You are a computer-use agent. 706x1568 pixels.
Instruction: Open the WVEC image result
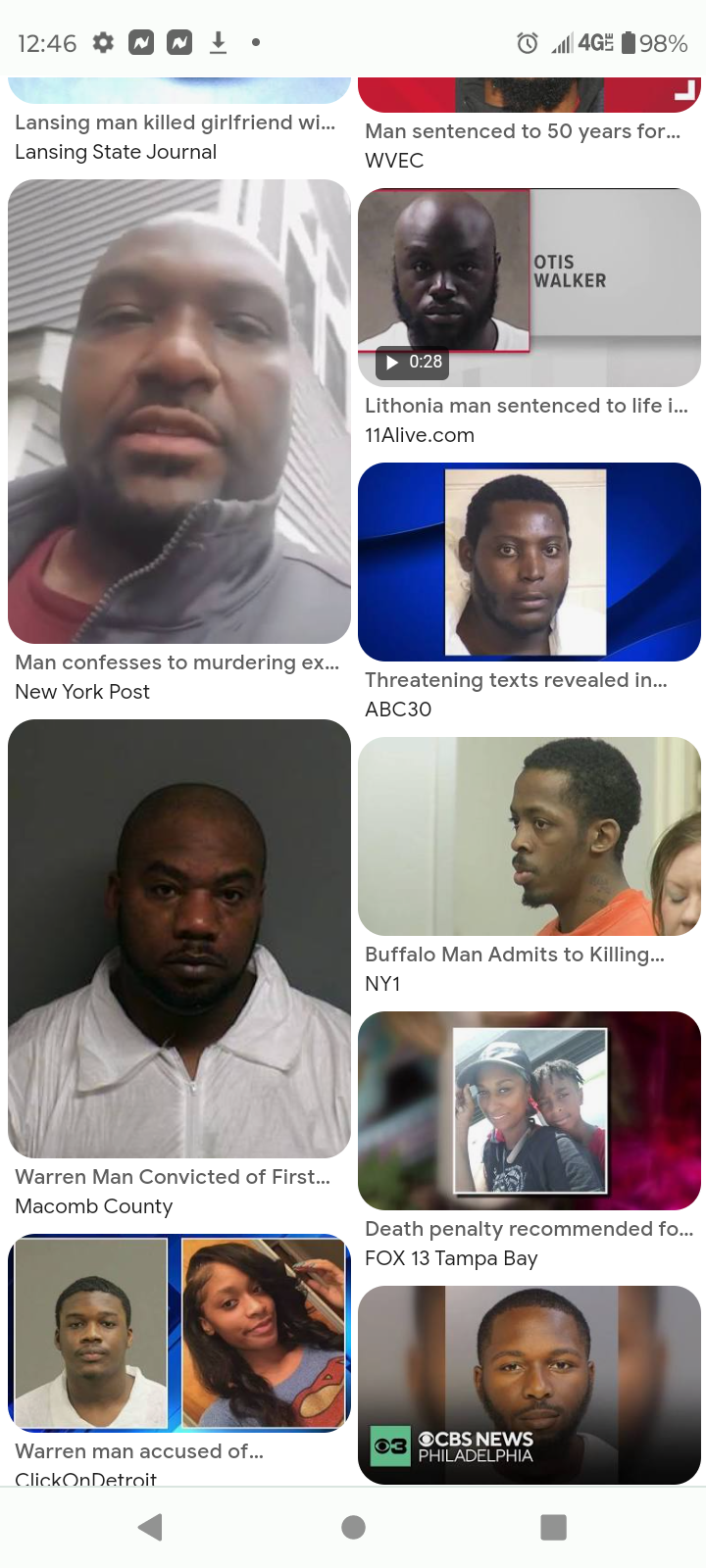[529, 95]
